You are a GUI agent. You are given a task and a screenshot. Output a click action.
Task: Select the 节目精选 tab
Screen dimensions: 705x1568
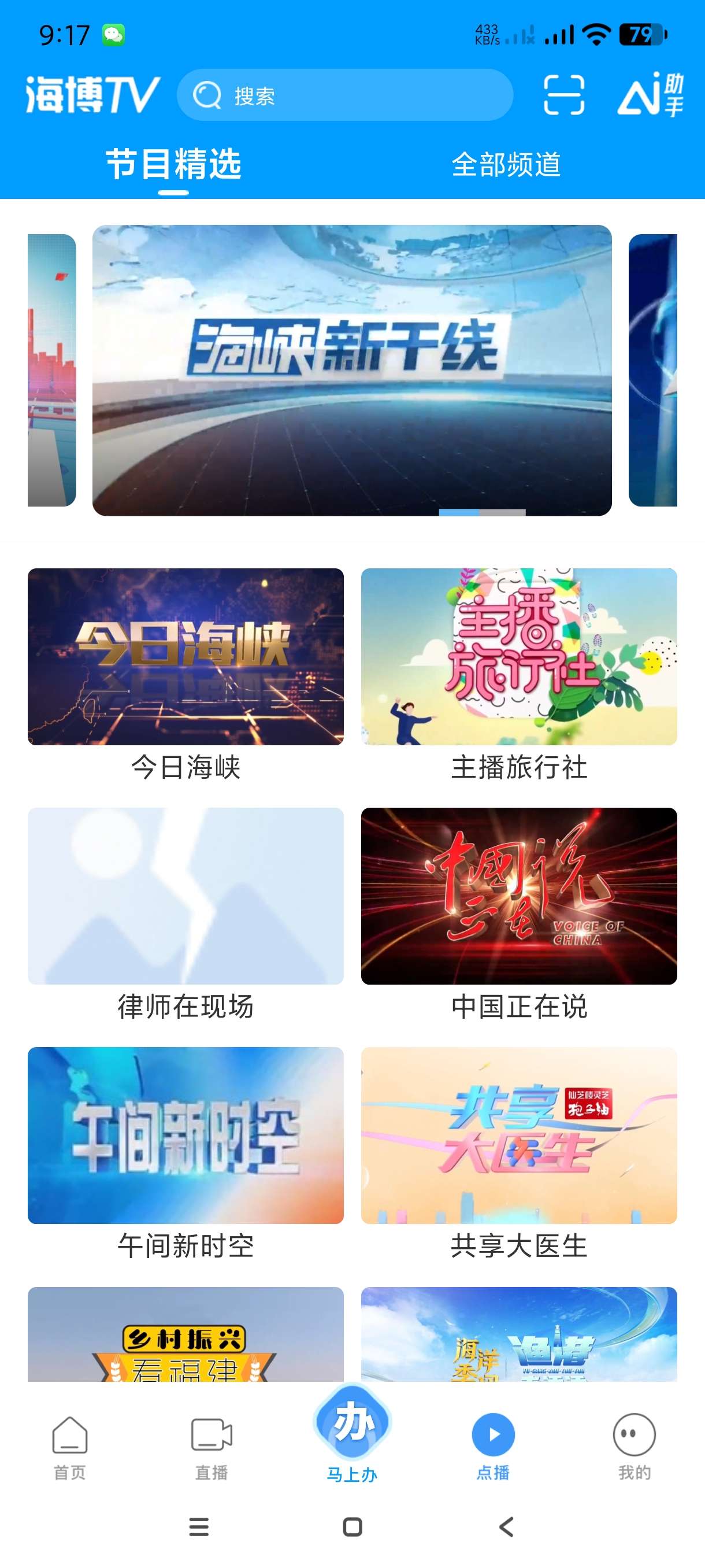[173, 164]
